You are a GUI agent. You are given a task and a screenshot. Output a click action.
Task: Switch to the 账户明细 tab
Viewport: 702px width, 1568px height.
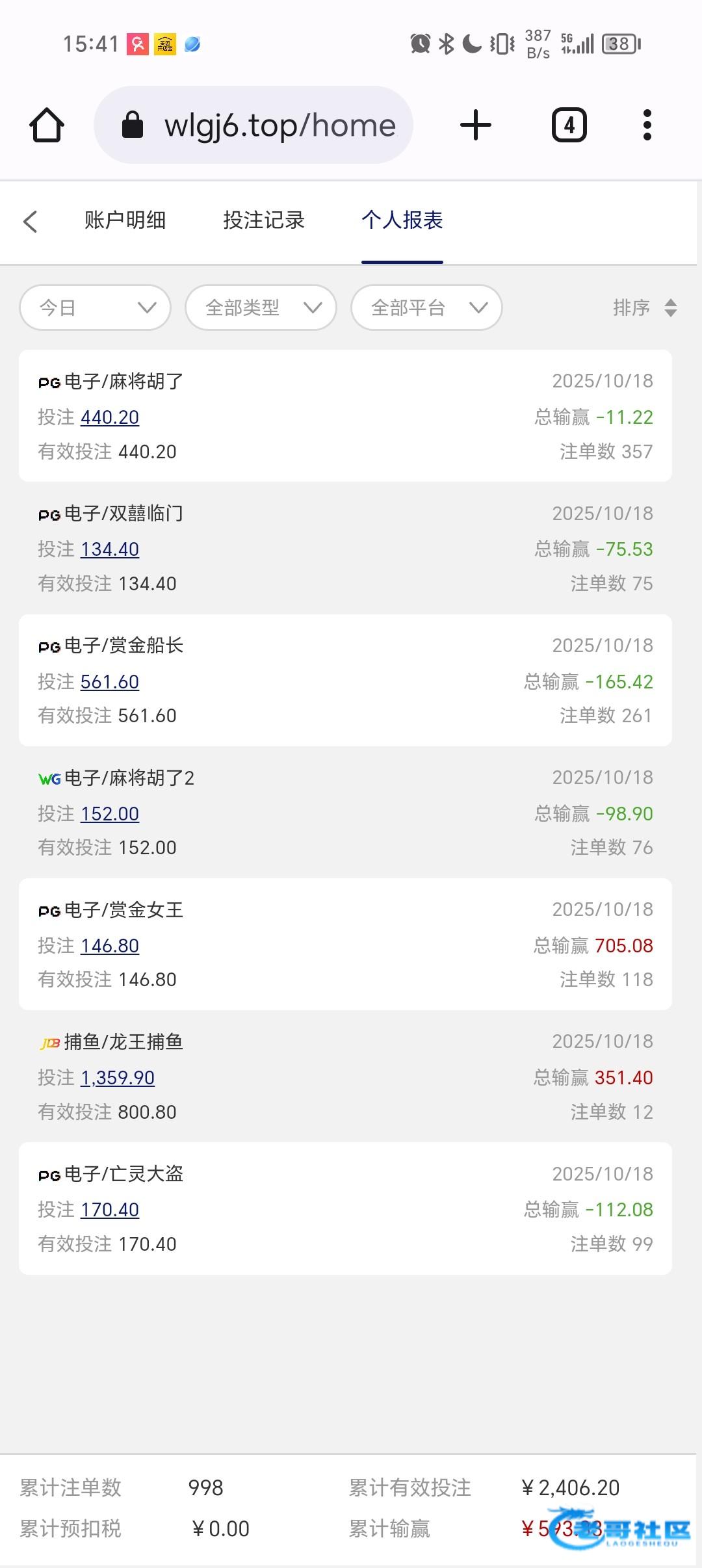click(x=125, y=220)
